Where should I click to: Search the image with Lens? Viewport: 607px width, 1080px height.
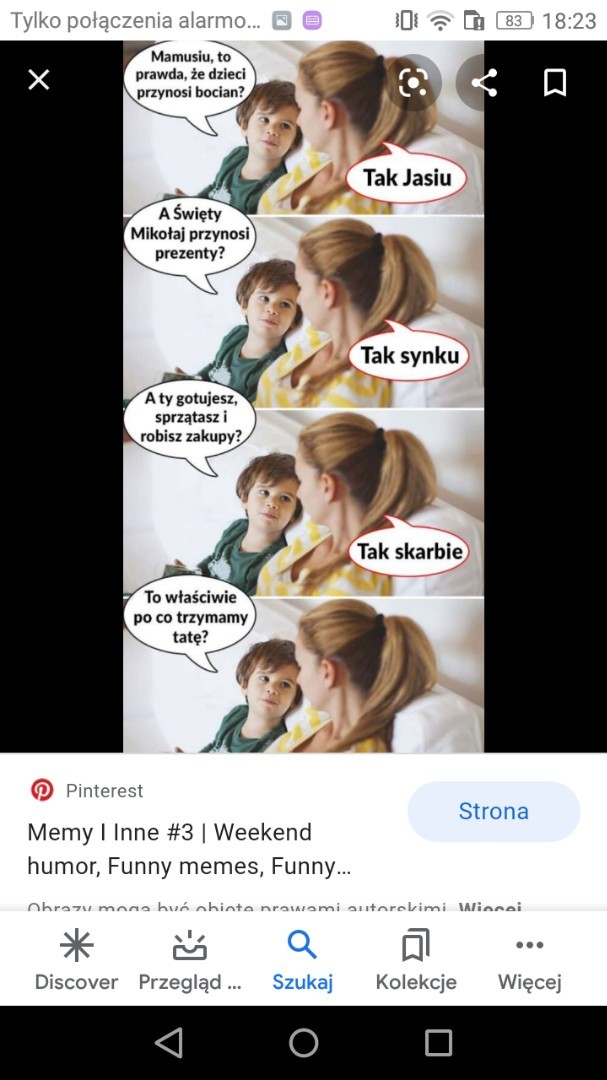[413, 82]
